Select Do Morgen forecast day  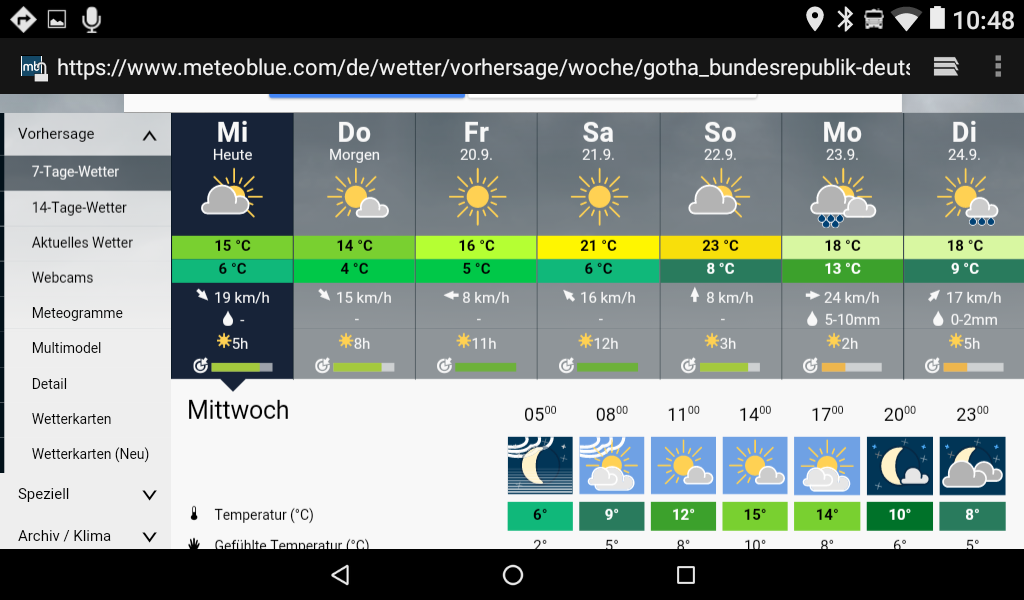[354, 245]
